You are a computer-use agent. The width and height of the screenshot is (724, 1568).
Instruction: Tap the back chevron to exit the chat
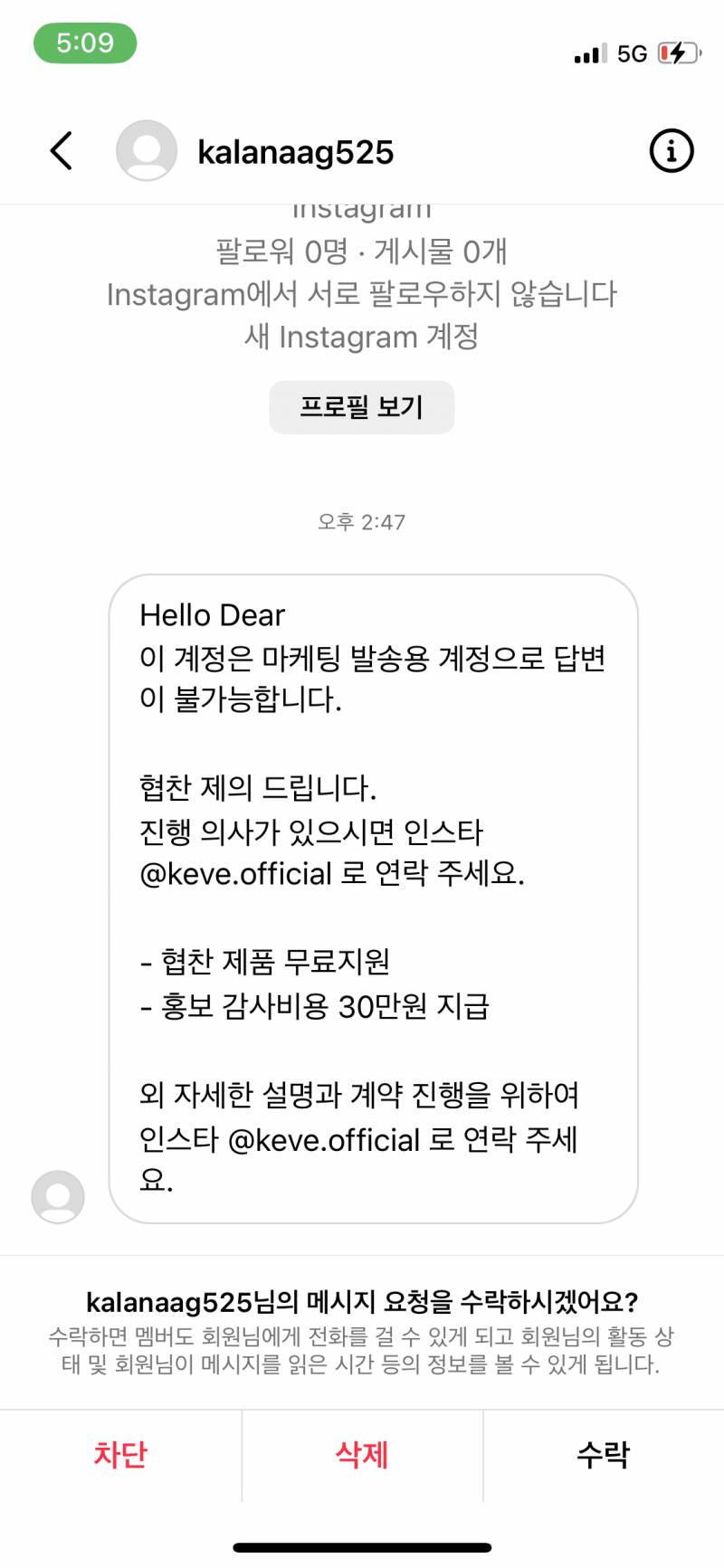(61, 151)
